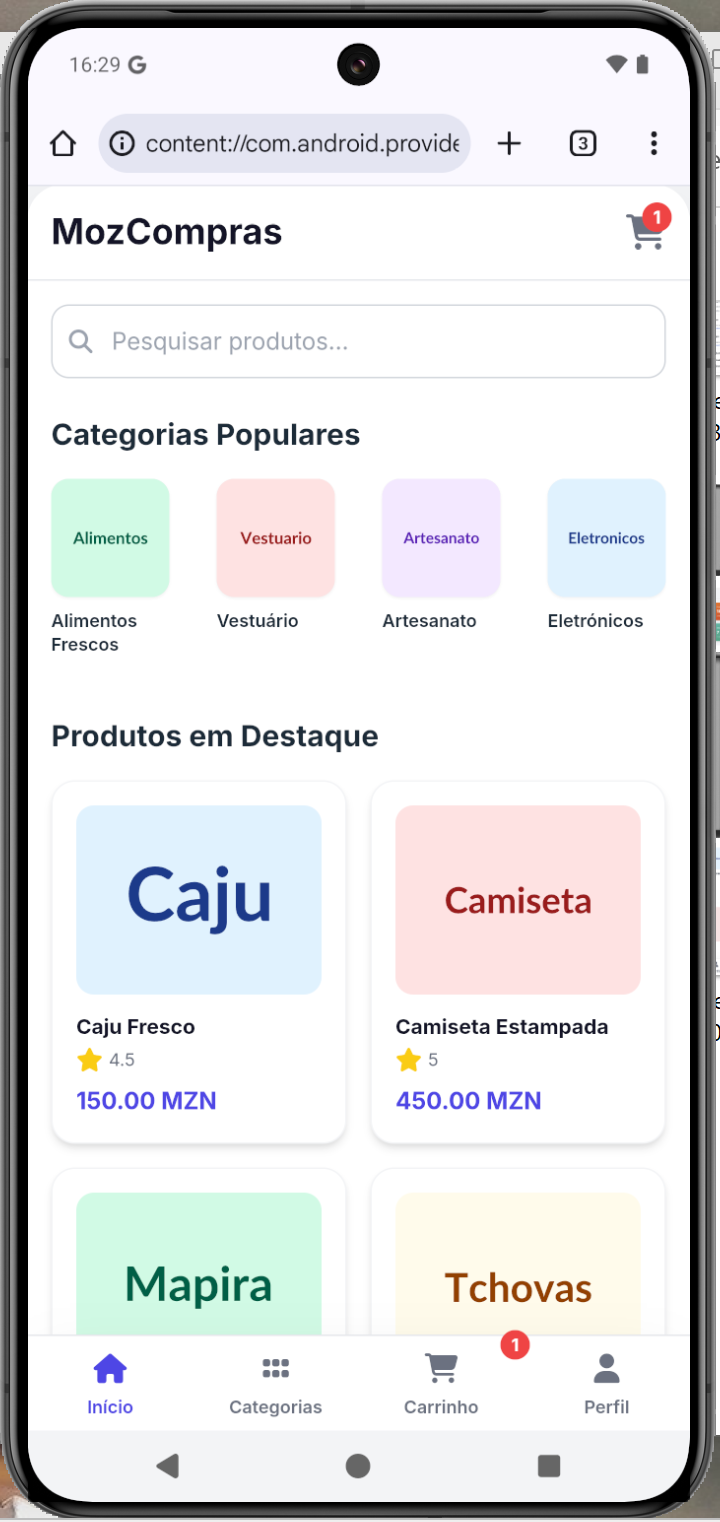The image size is (720, 1522).
Task: Tap the browser home icon
Action: [x=63, y=143]
